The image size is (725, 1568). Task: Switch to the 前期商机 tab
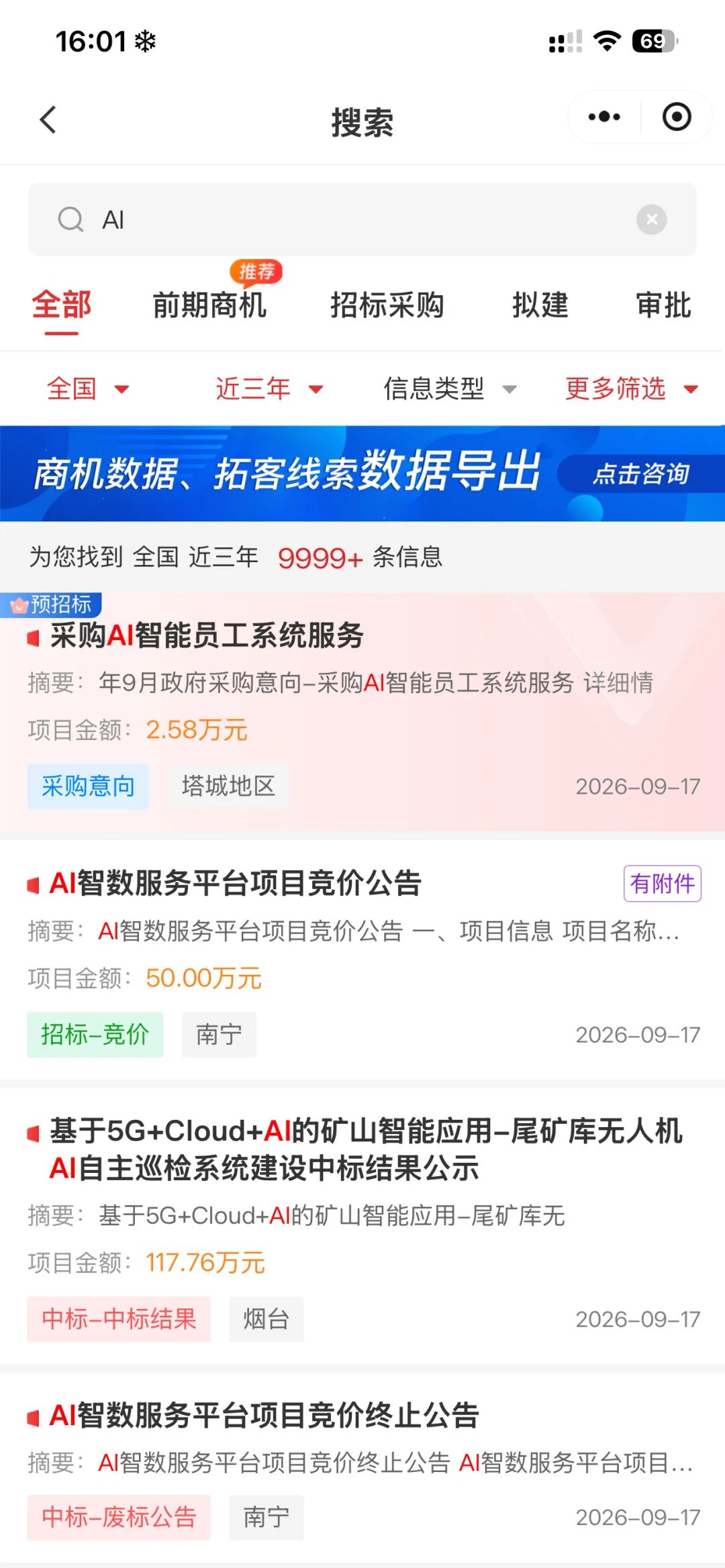[209, 305]
